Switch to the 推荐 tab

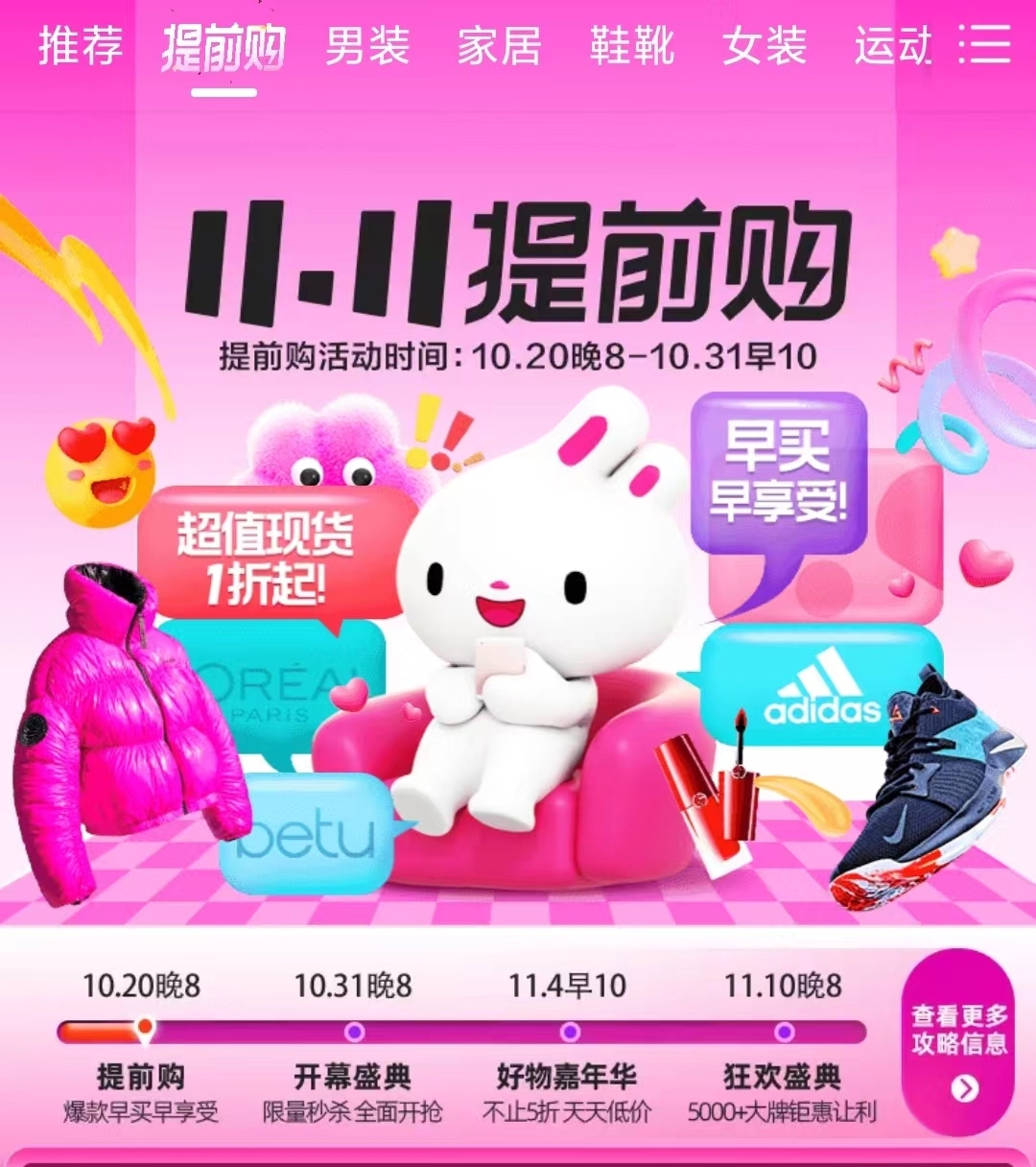click(x=81, y=46)
